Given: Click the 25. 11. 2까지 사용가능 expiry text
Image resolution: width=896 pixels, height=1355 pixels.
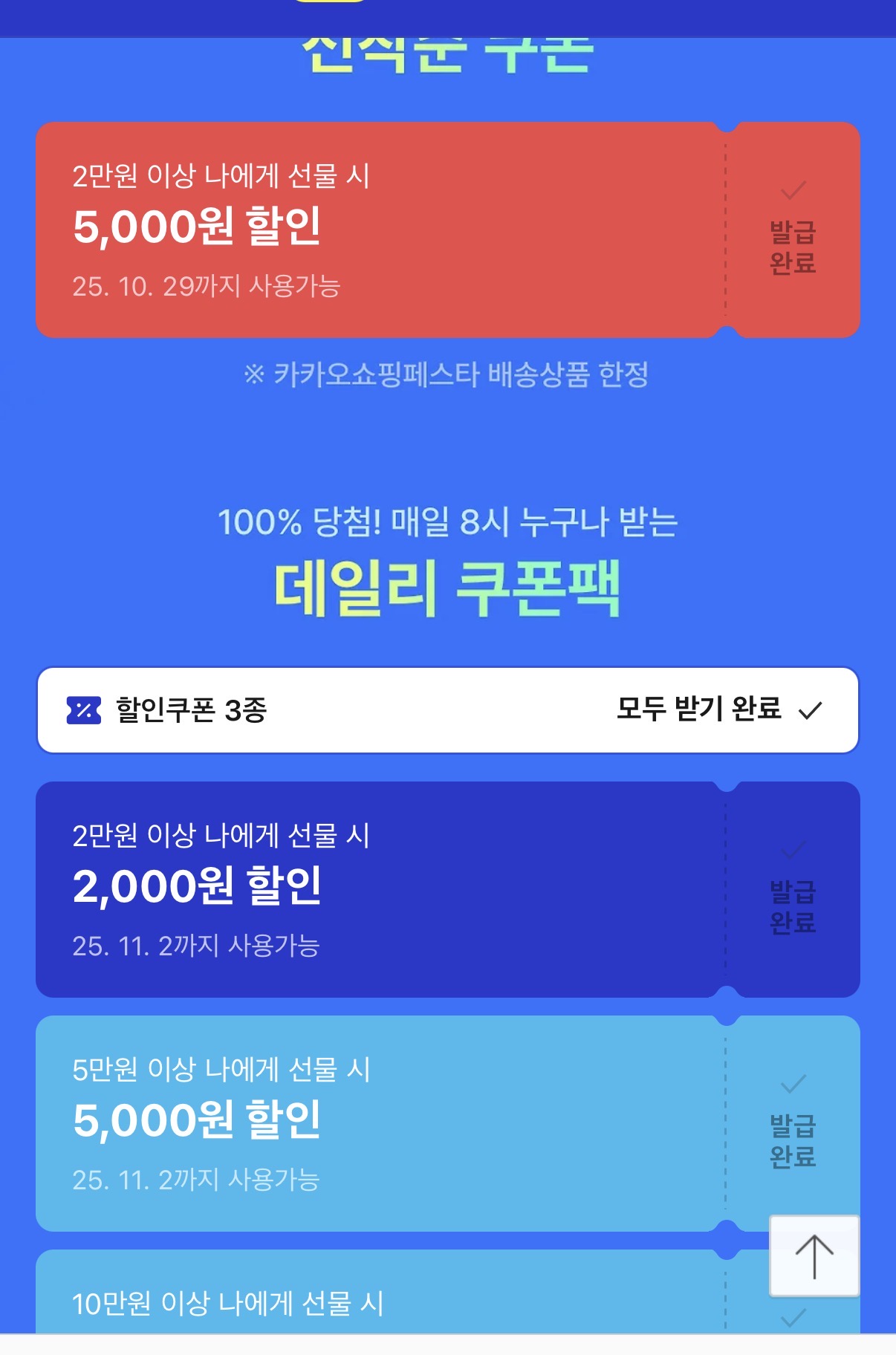Looking at the screenshot, I should pyautogui.click(x=196, y=943).
